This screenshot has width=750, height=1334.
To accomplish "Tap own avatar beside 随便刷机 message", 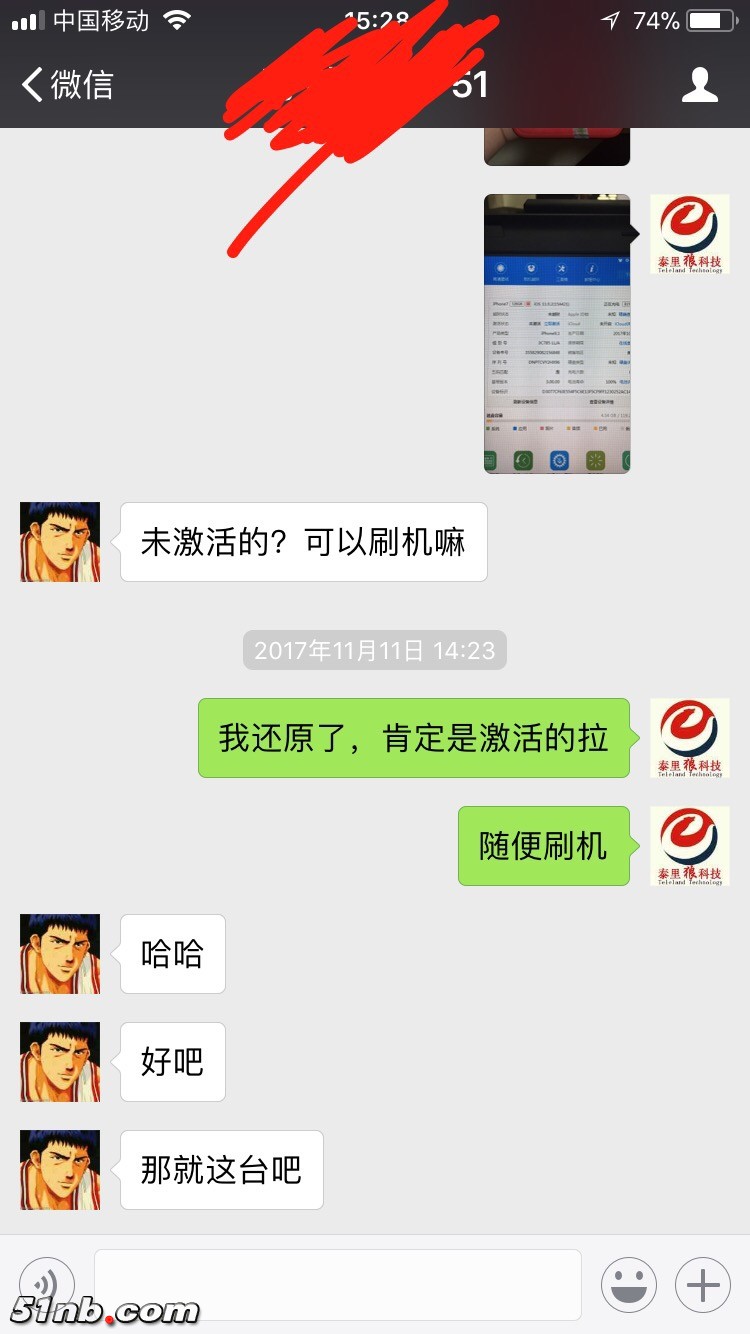I will 690,846.
